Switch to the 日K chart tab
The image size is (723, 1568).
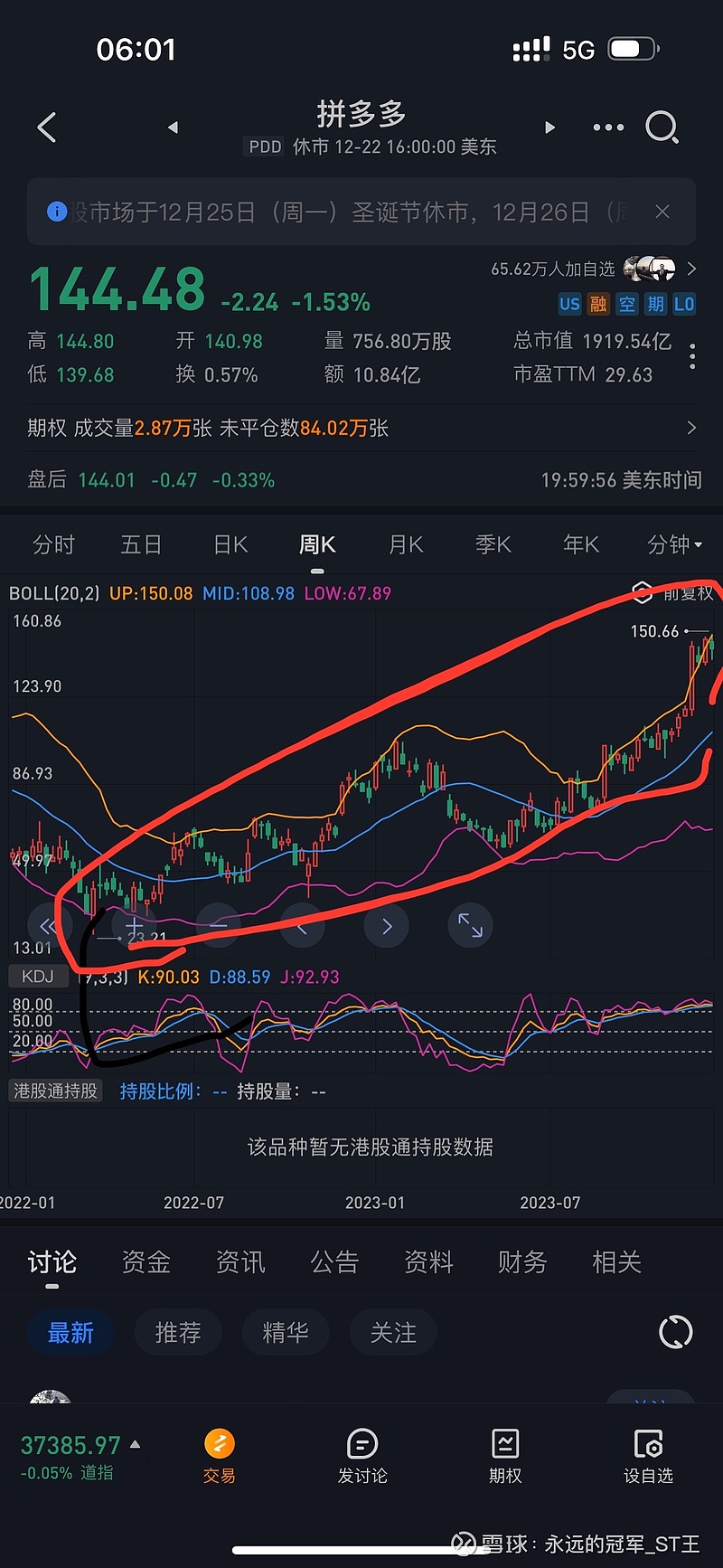pos(230,544)
